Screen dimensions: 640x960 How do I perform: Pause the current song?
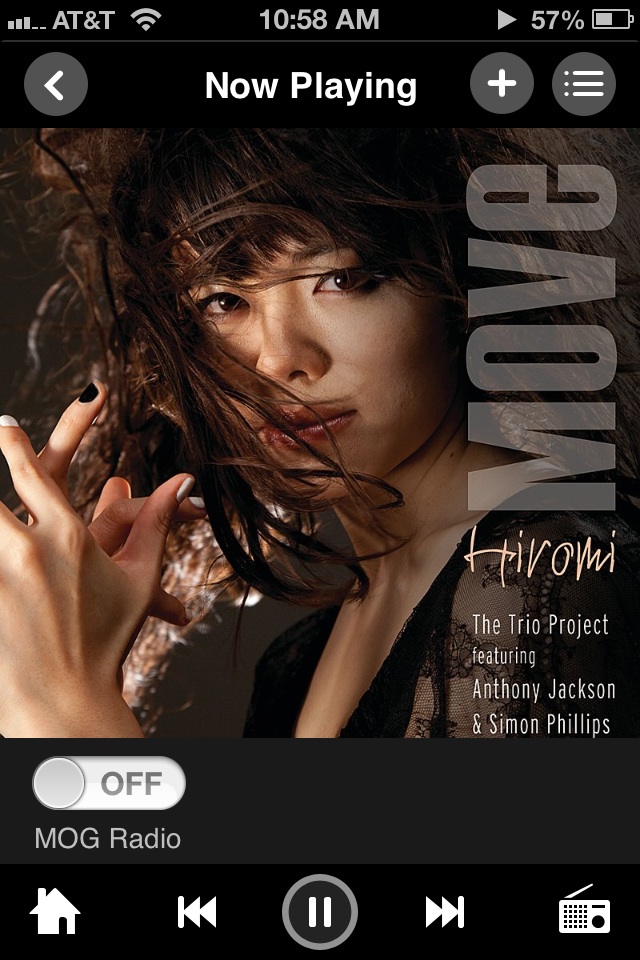320,911
